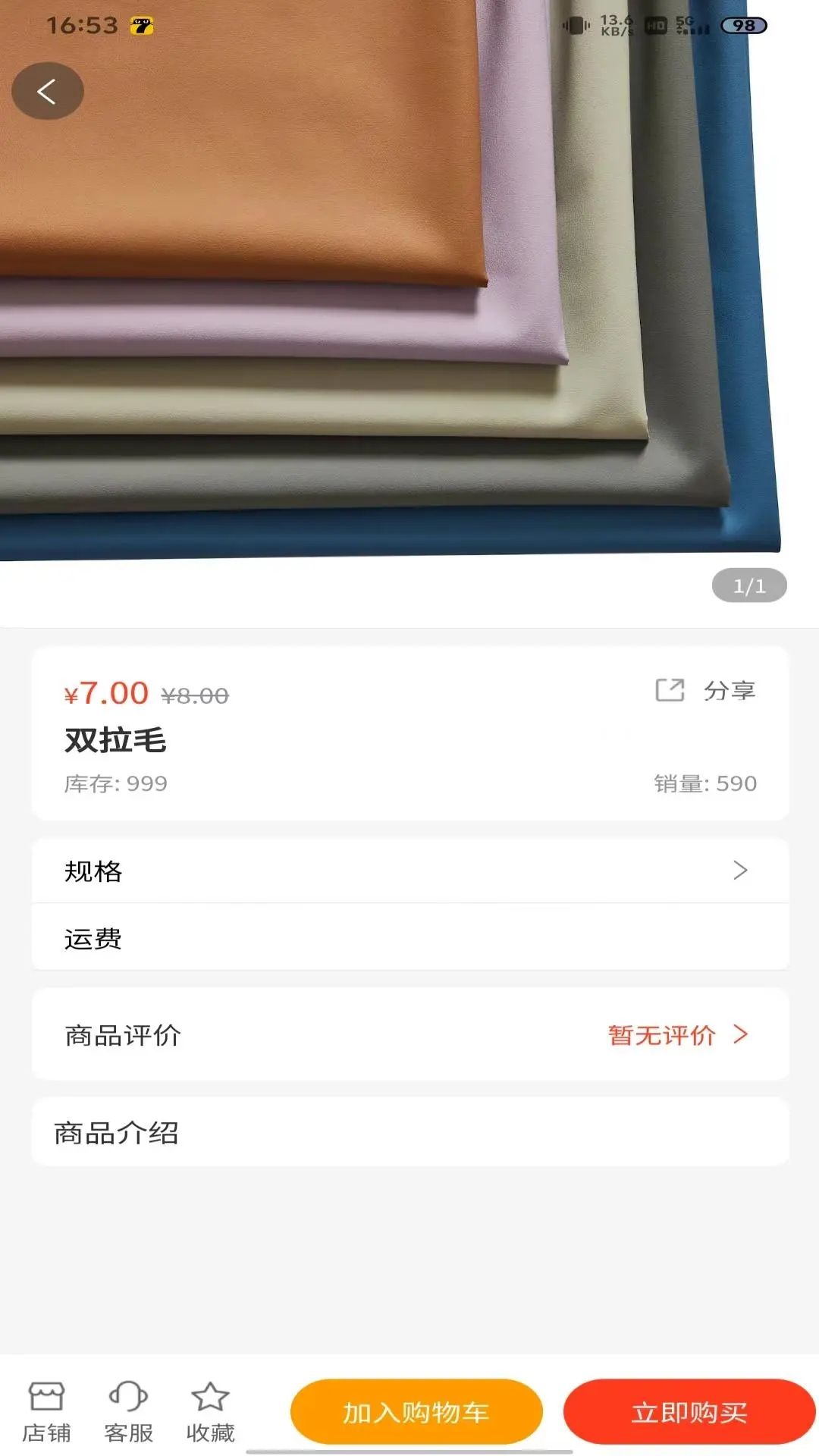
Task: Add product to favorites with 收藏
Action: (210, 1412)
